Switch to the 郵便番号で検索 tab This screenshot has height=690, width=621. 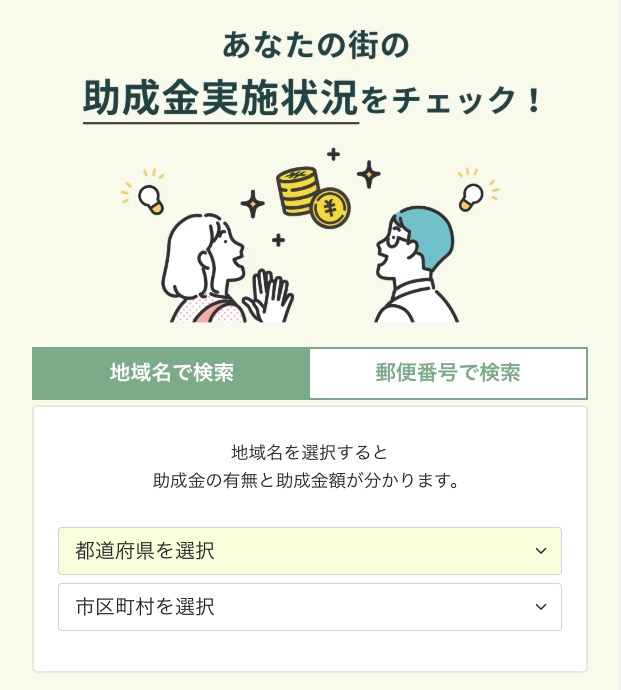[448, 373]
